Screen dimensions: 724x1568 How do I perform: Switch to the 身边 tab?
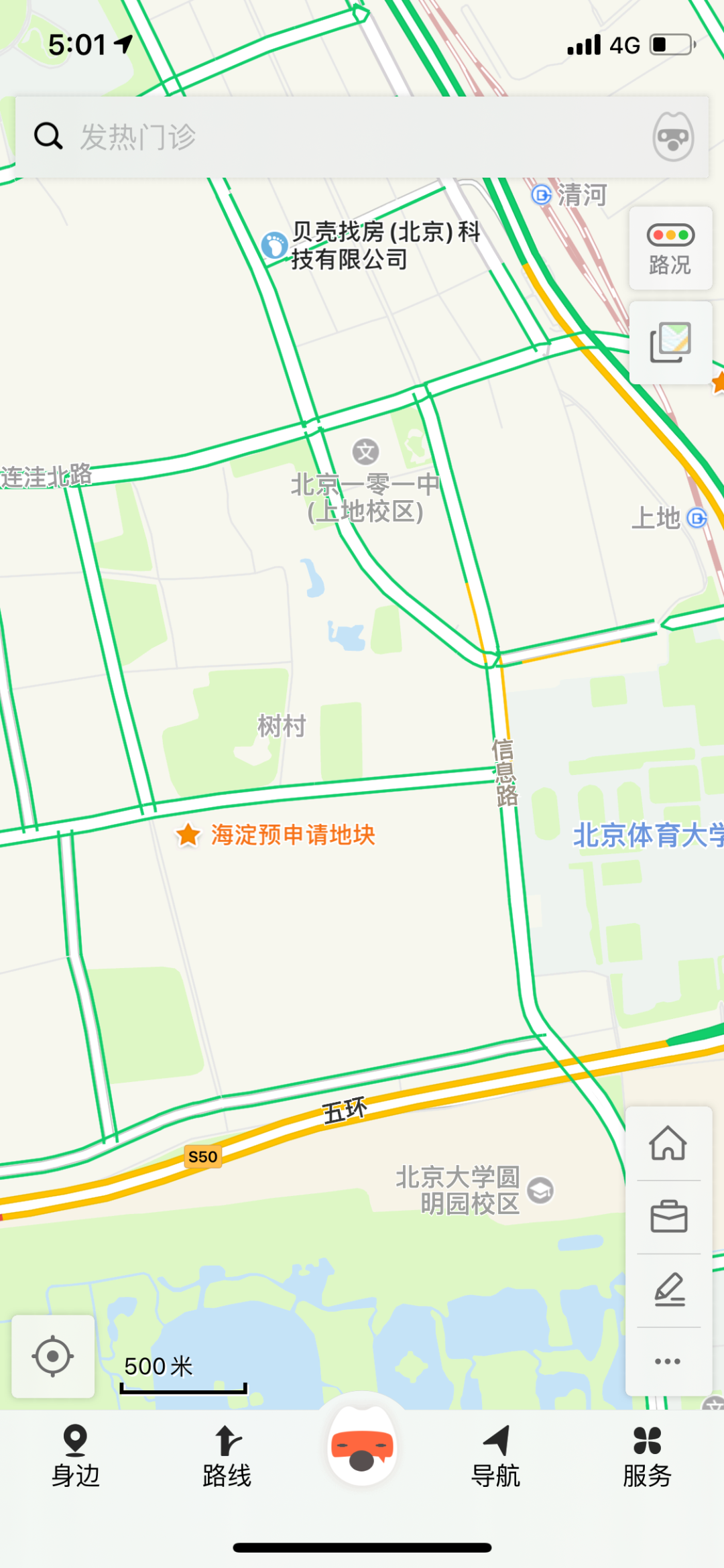pyautogui.click(x=76, y=1455)
